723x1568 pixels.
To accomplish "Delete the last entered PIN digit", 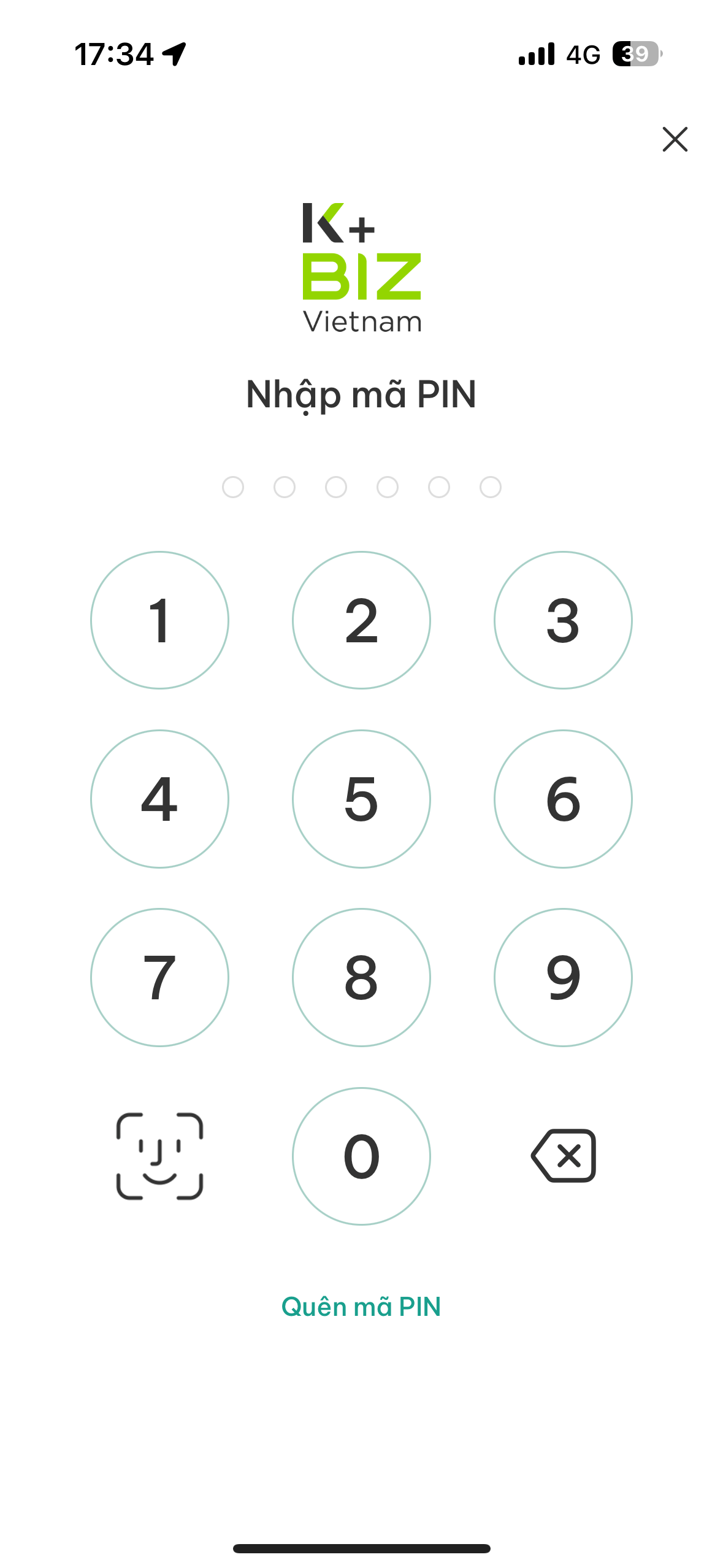I will coord(564,1156).
